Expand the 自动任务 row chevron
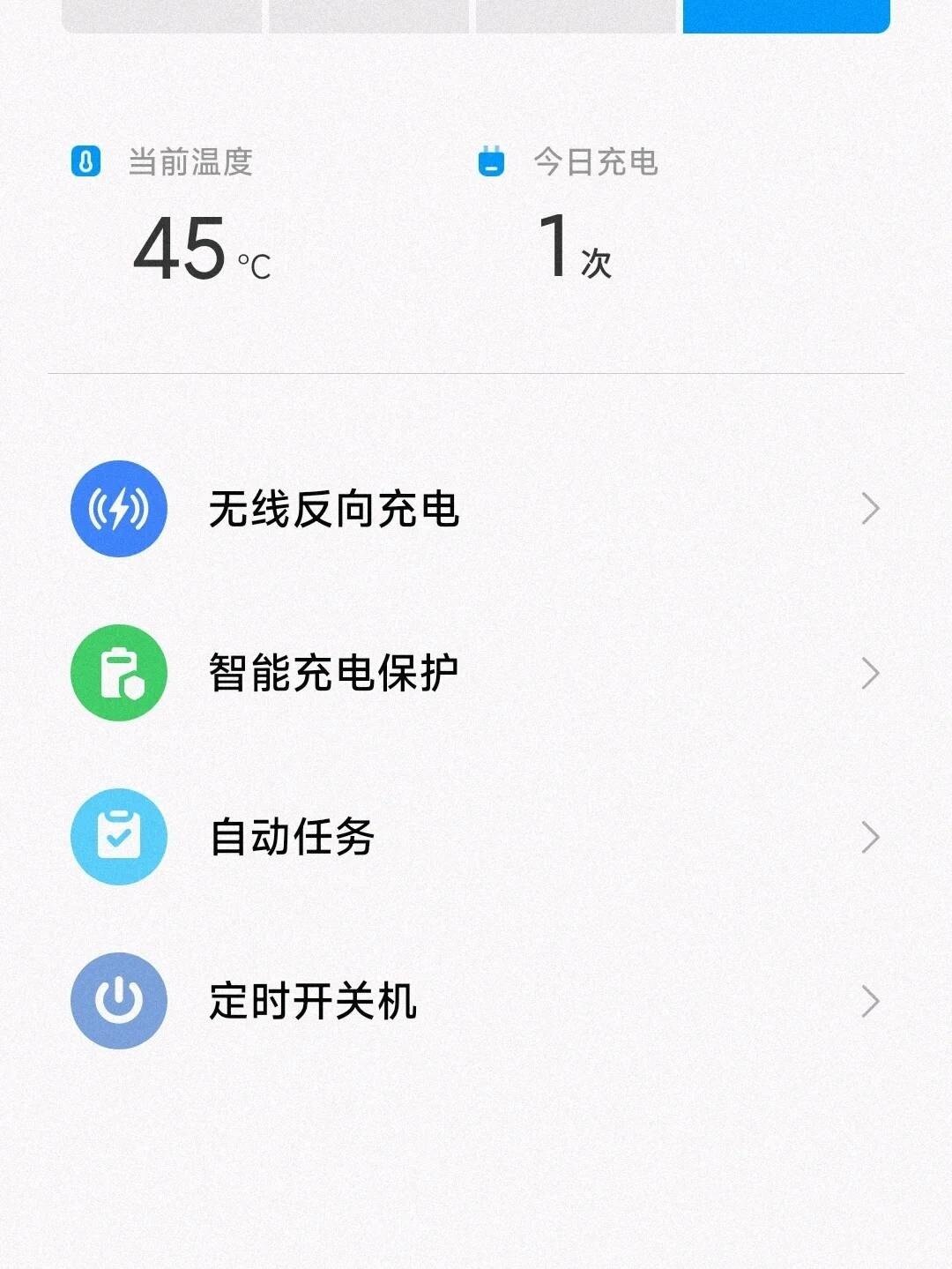 point(870,837)
